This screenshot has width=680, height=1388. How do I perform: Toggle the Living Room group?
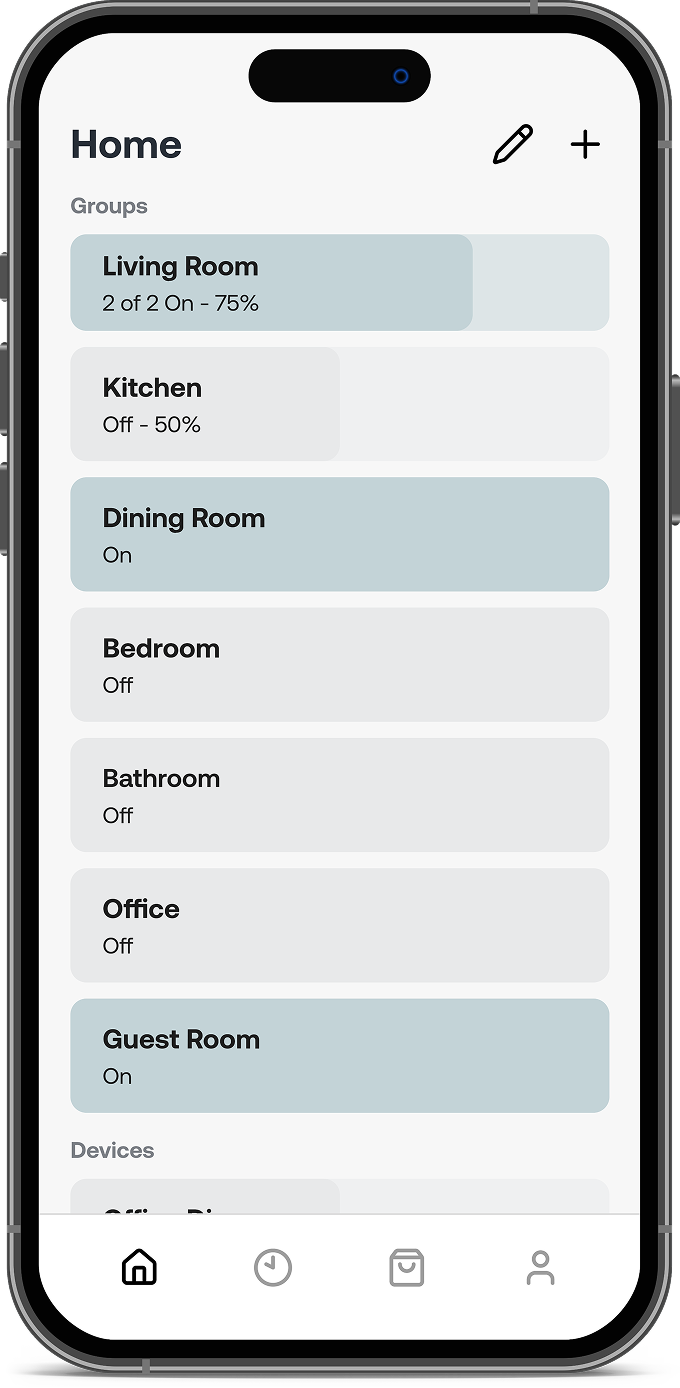tap(339, 283)
